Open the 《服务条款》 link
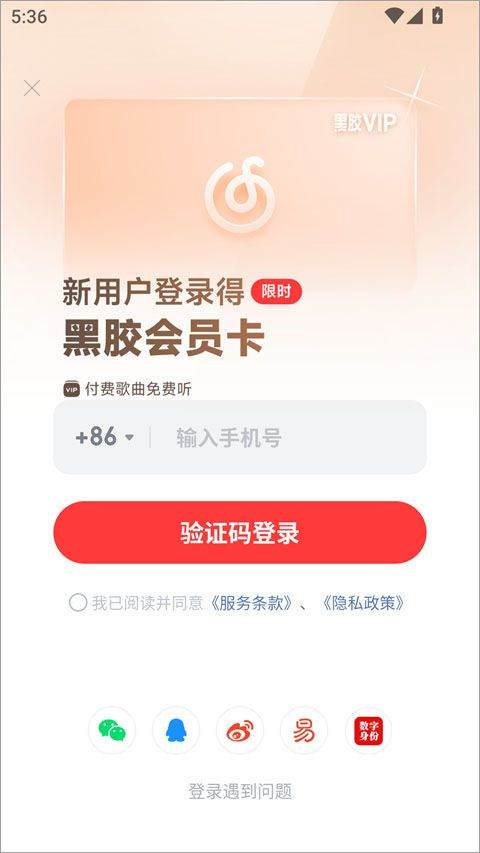480x853 pixels. point(252,603)
